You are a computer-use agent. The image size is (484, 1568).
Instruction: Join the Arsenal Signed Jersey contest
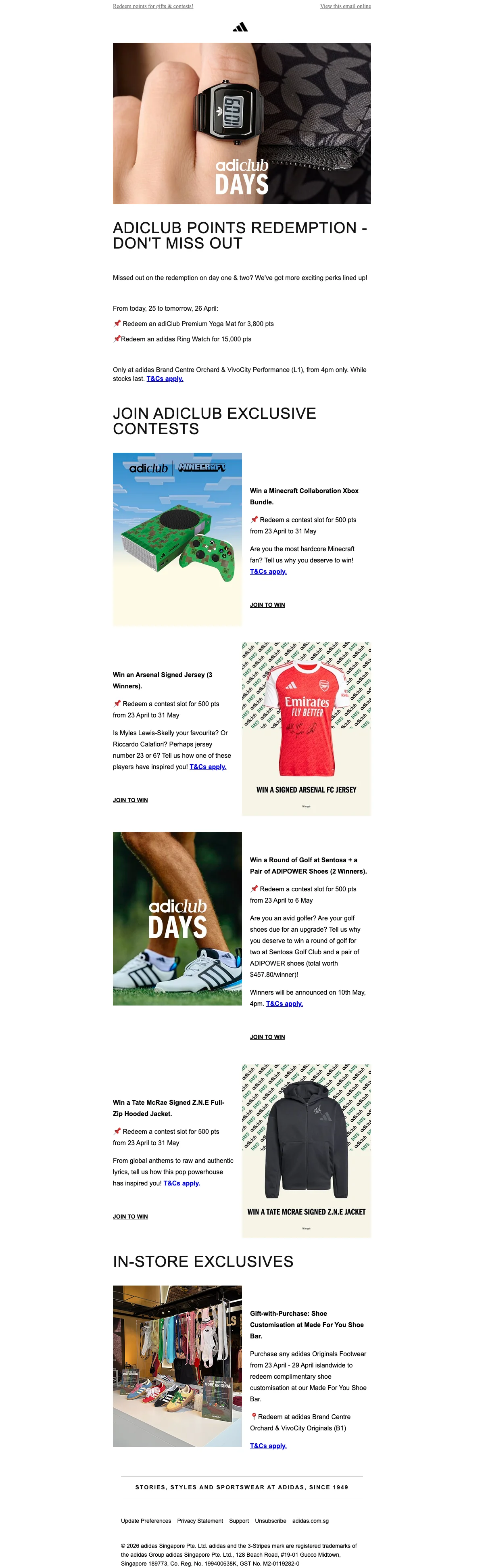(x=130, y=800)
